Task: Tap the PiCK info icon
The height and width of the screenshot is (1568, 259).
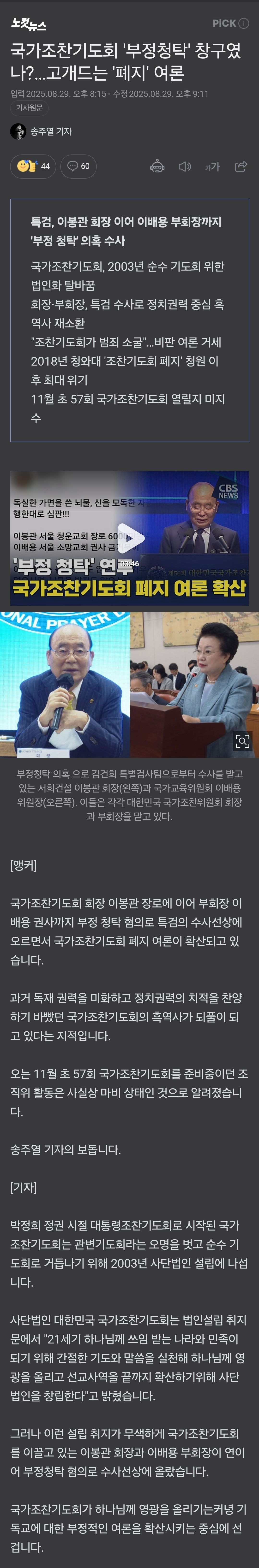Action: click(x=243, y=24)
